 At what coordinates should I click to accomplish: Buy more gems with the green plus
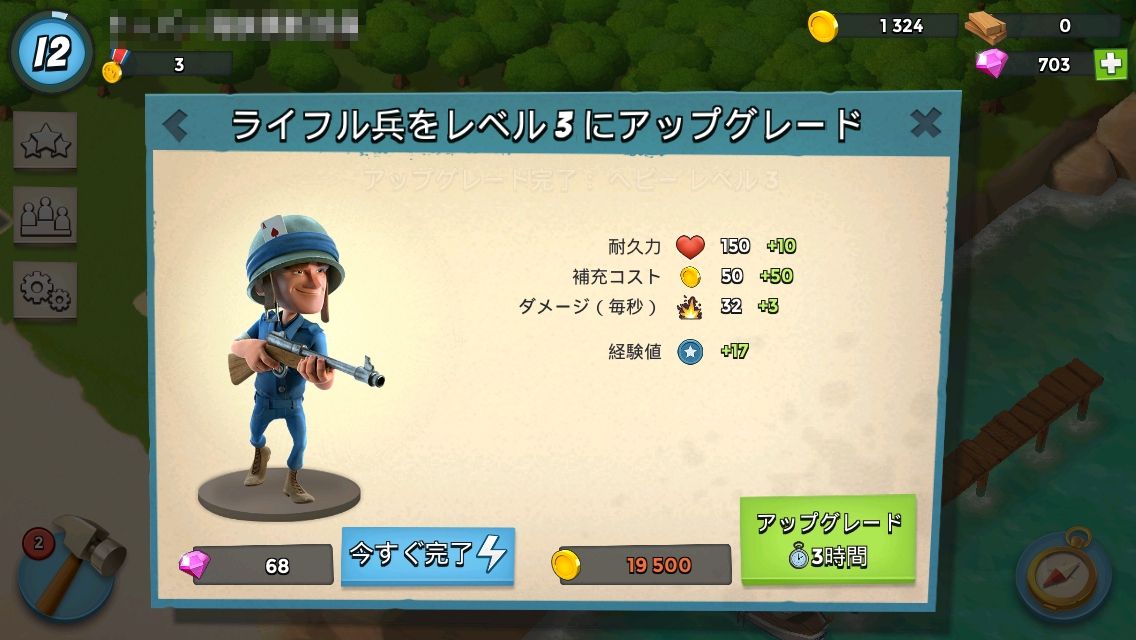[x=1110, y=64]
